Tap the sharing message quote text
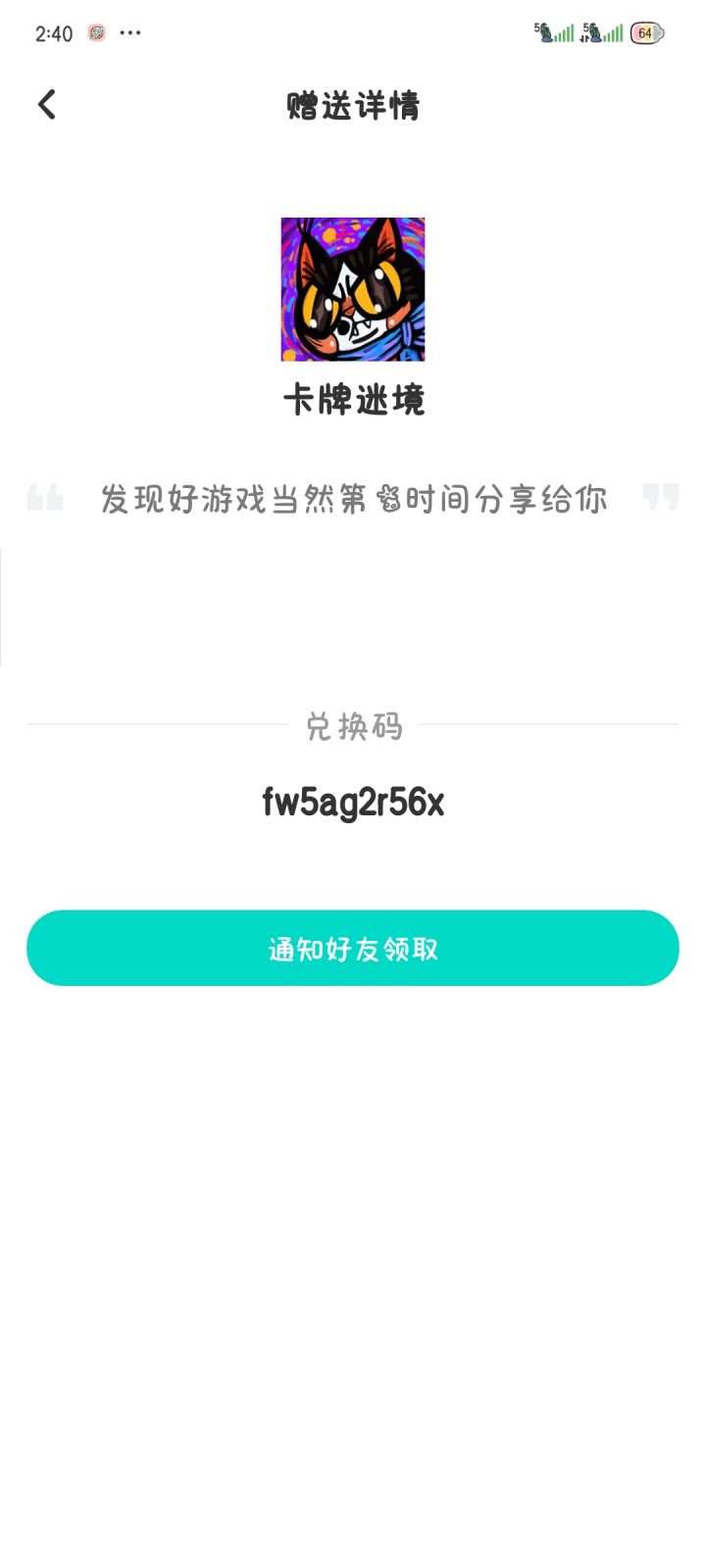Viewport: 706px width, 1568px height. [x=353, y=500]
